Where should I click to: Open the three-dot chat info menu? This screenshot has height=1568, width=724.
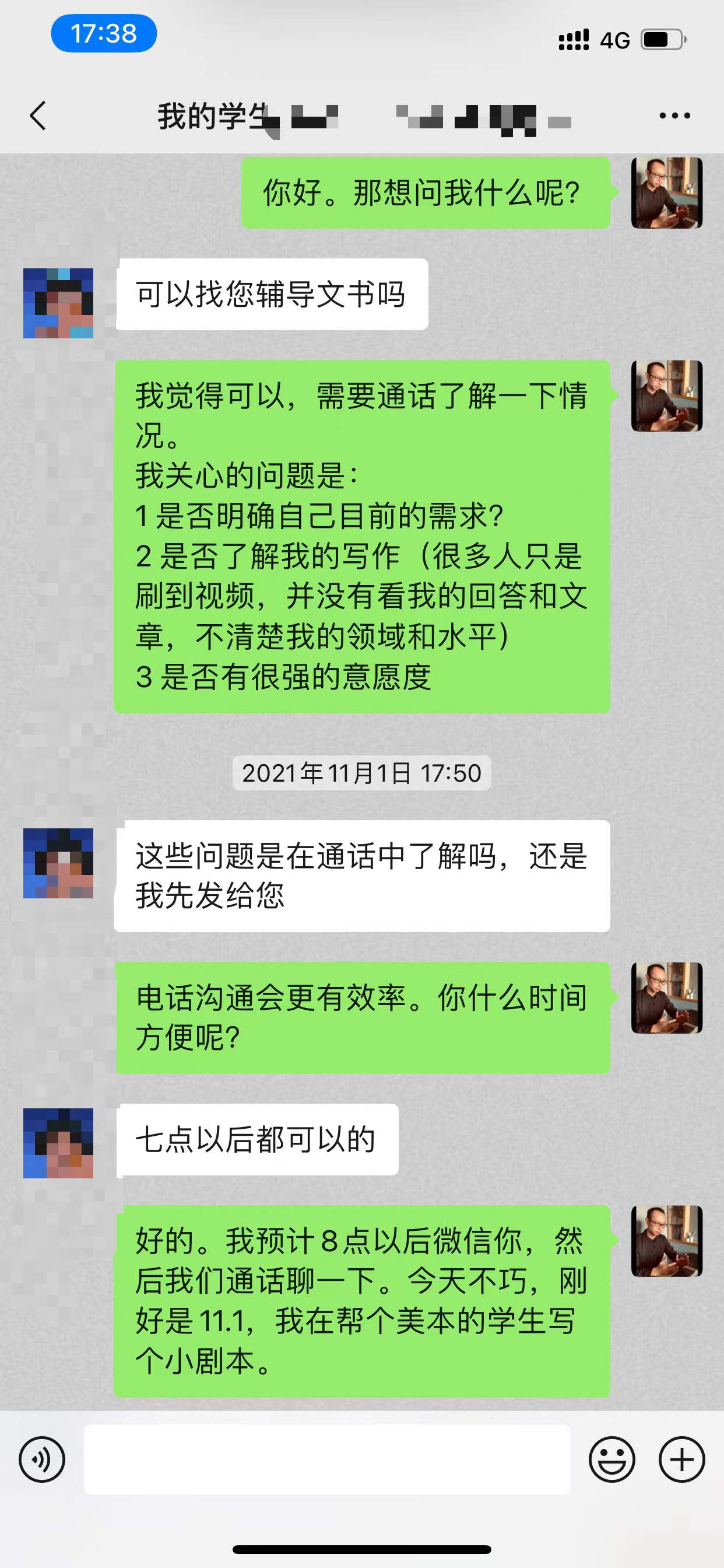pos(674,116)
